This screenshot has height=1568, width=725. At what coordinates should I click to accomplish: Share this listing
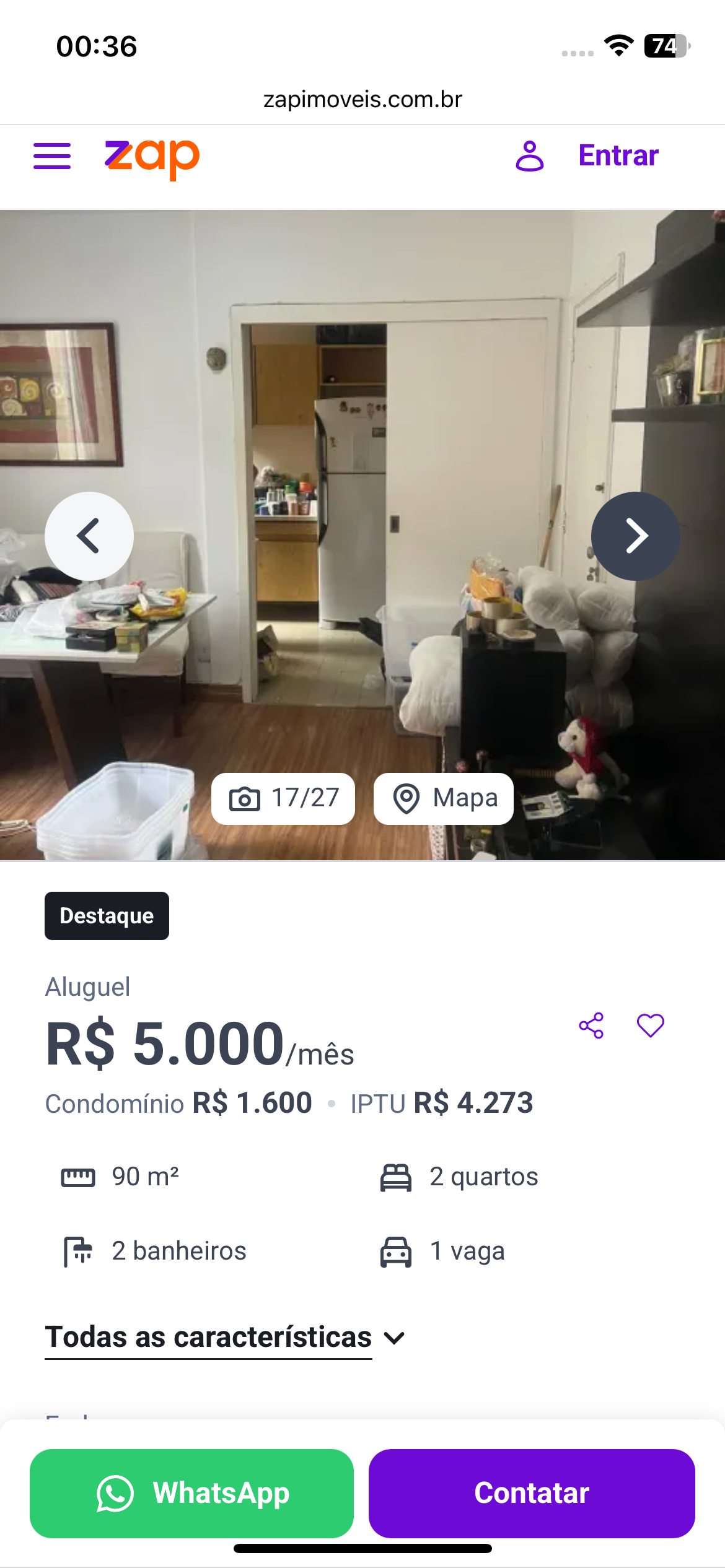[591, 1026]
